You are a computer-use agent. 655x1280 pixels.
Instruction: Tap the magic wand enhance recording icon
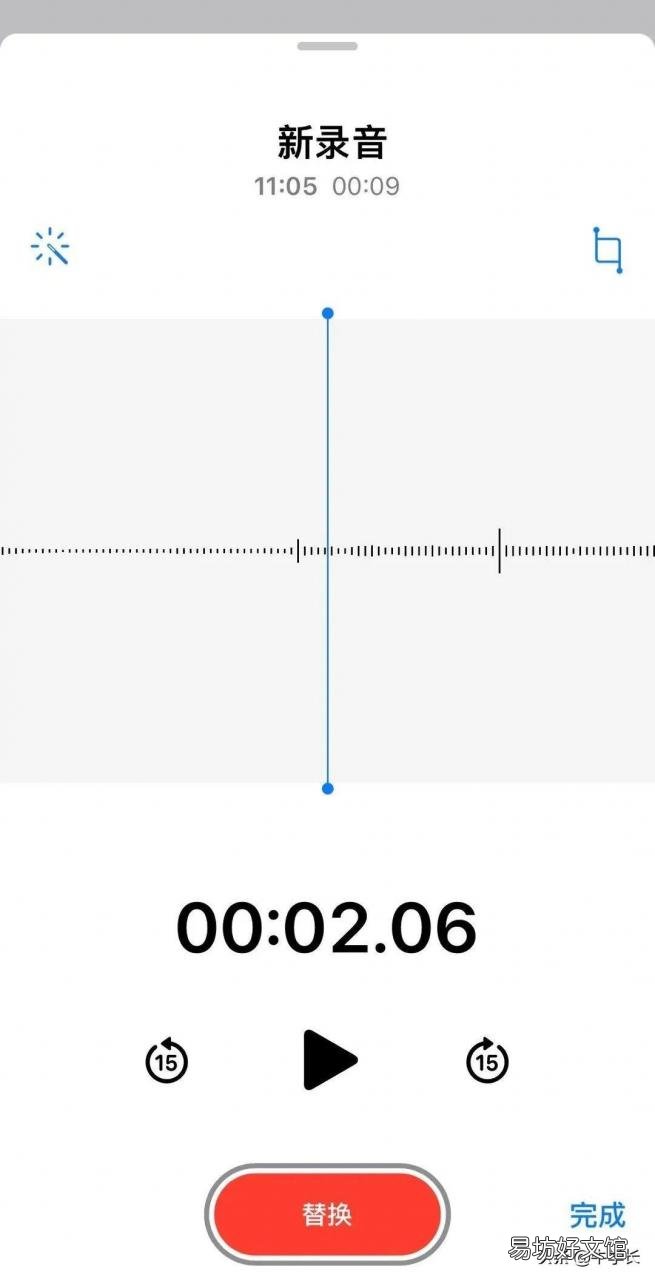(x=50, y=247)
